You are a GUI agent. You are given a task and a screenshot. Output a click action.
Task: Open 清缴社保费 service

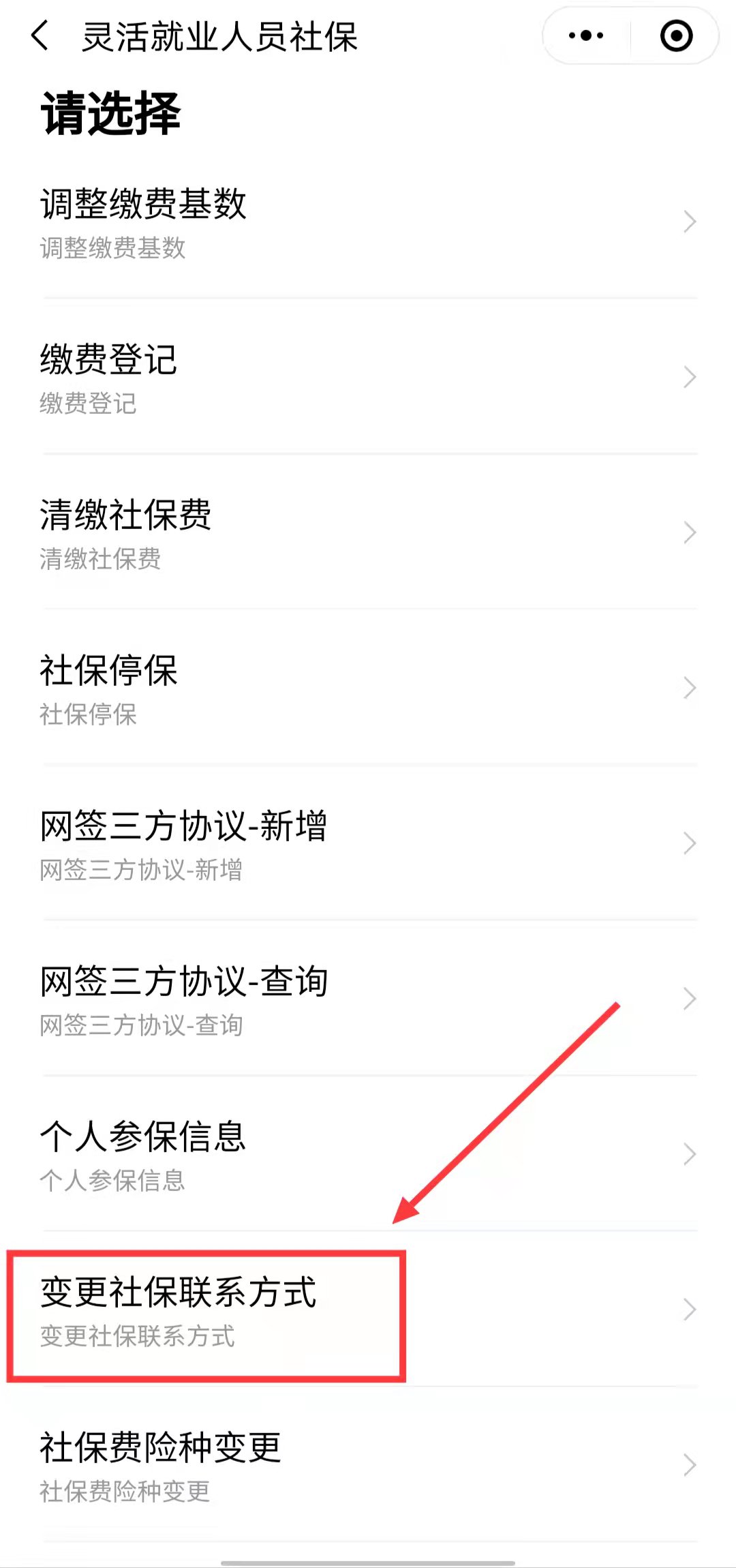(x=368, y=532)
